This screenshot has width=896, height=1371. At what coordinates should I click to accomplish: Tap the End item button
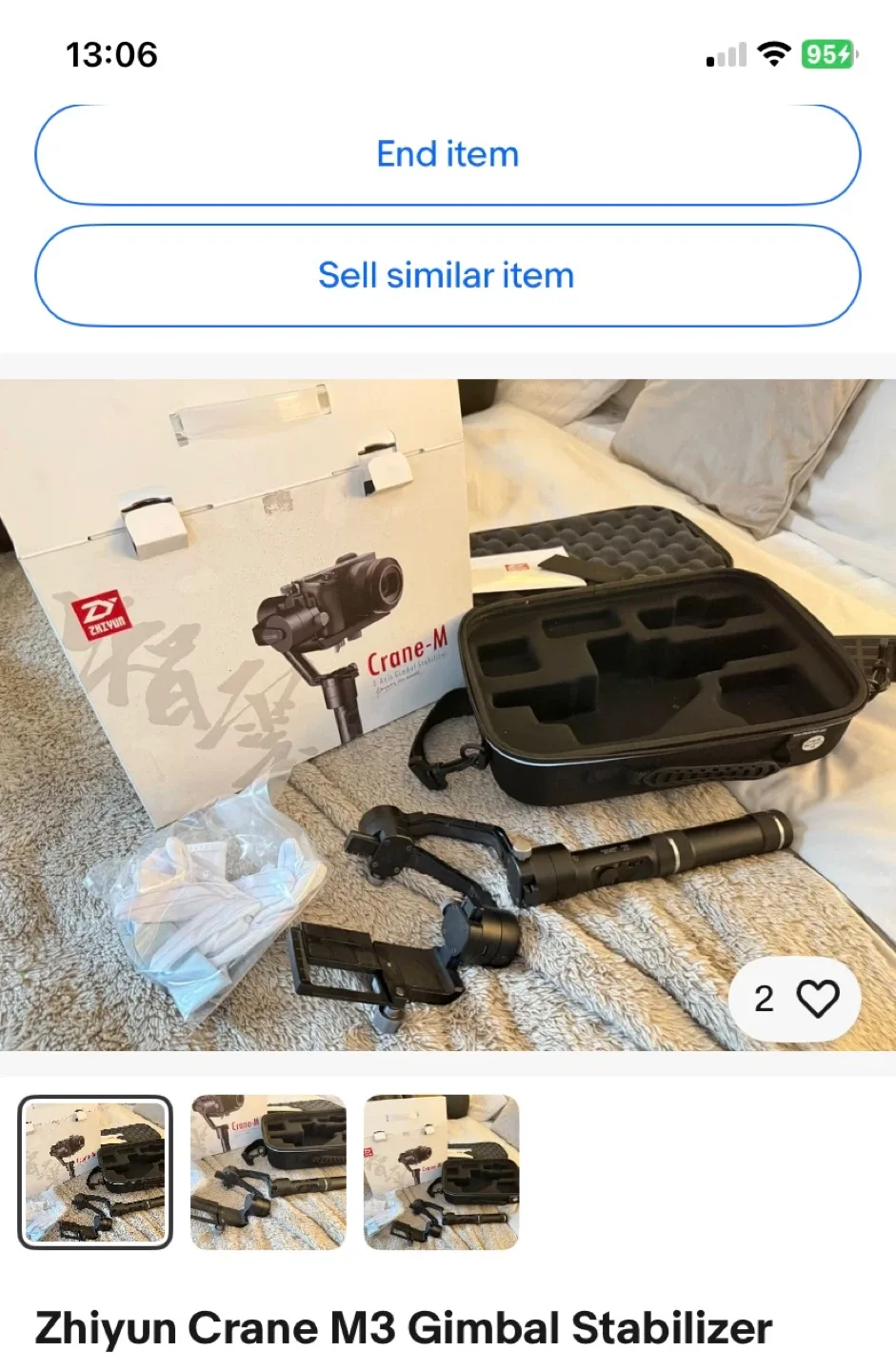448,154
